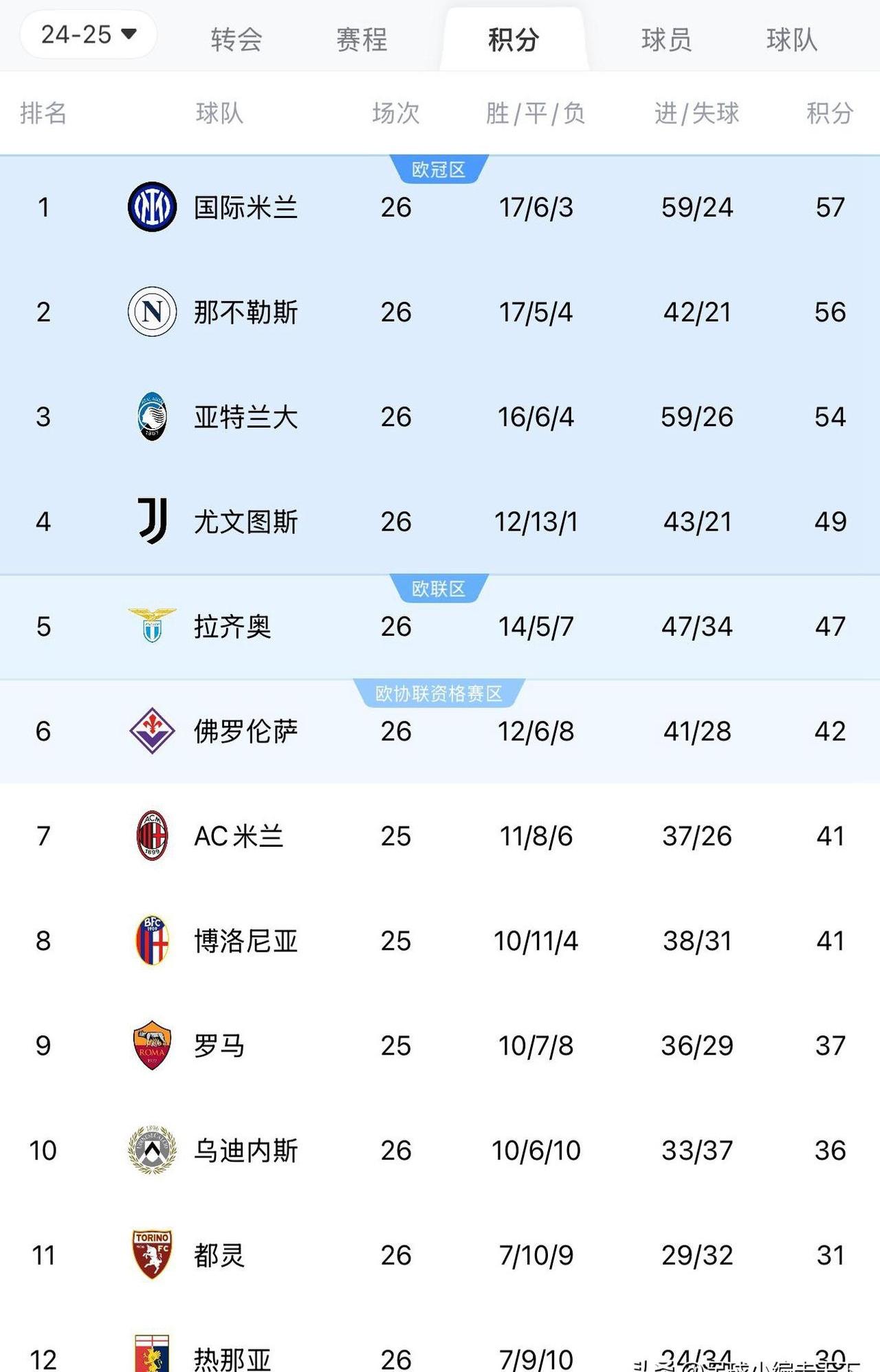Click the Napoli badge icon
The height and width of the screenshot is (1372, 880).
(x=151, y=311)
